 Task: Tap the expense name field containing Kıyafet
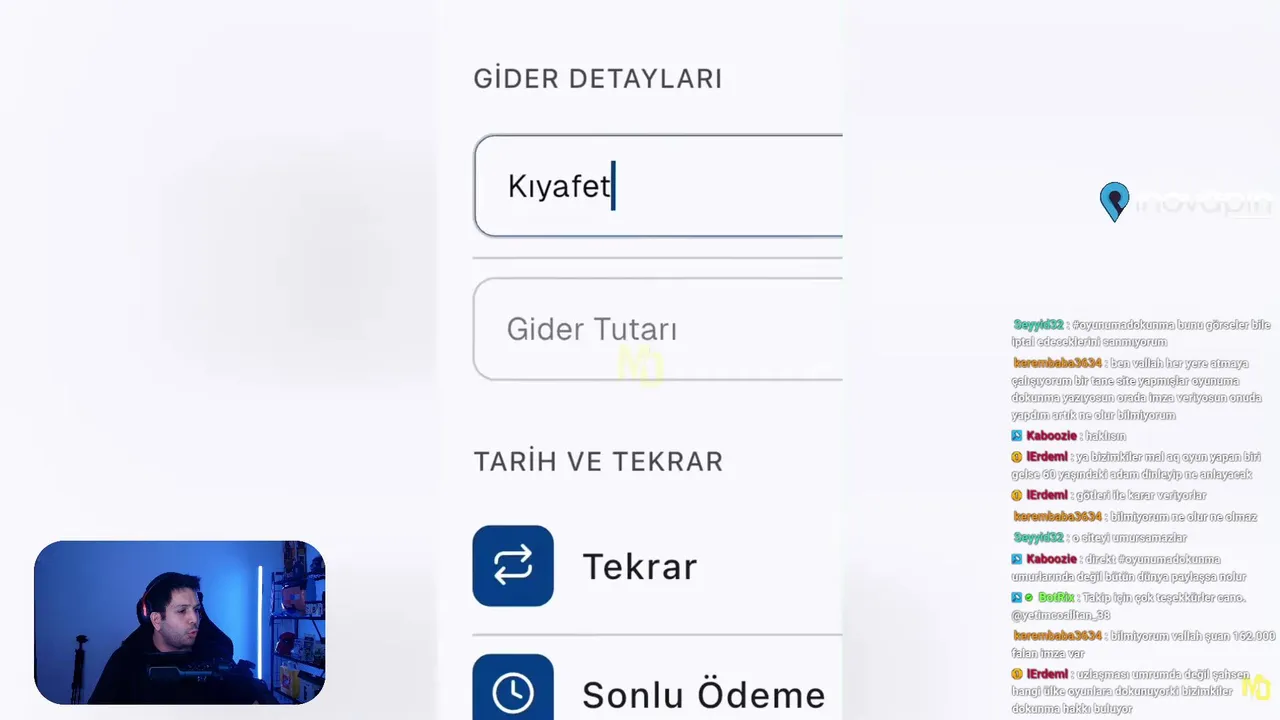657,186
